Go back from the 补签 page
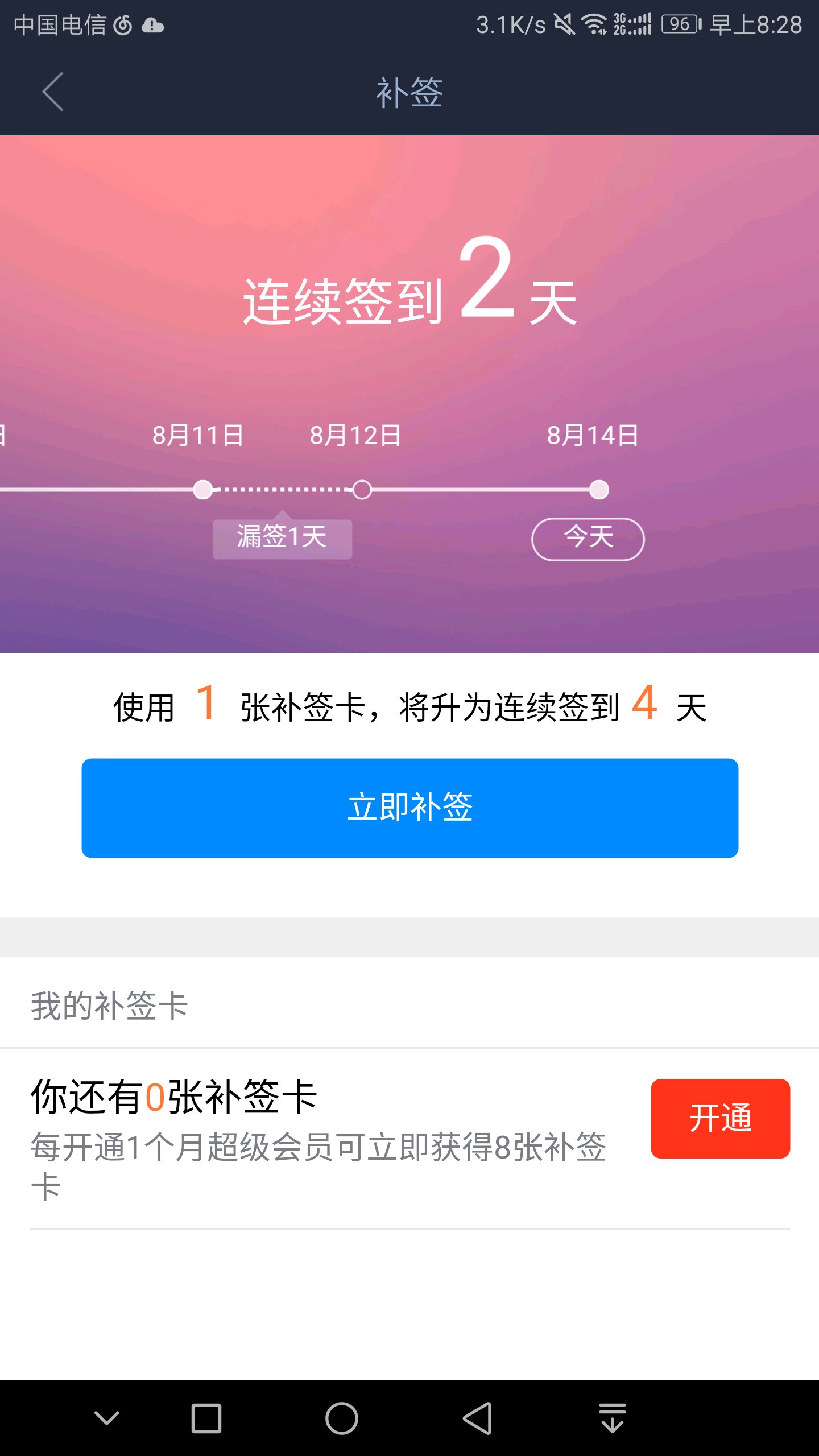Screen dimensions: 819x1456 (x=53, y=92)
